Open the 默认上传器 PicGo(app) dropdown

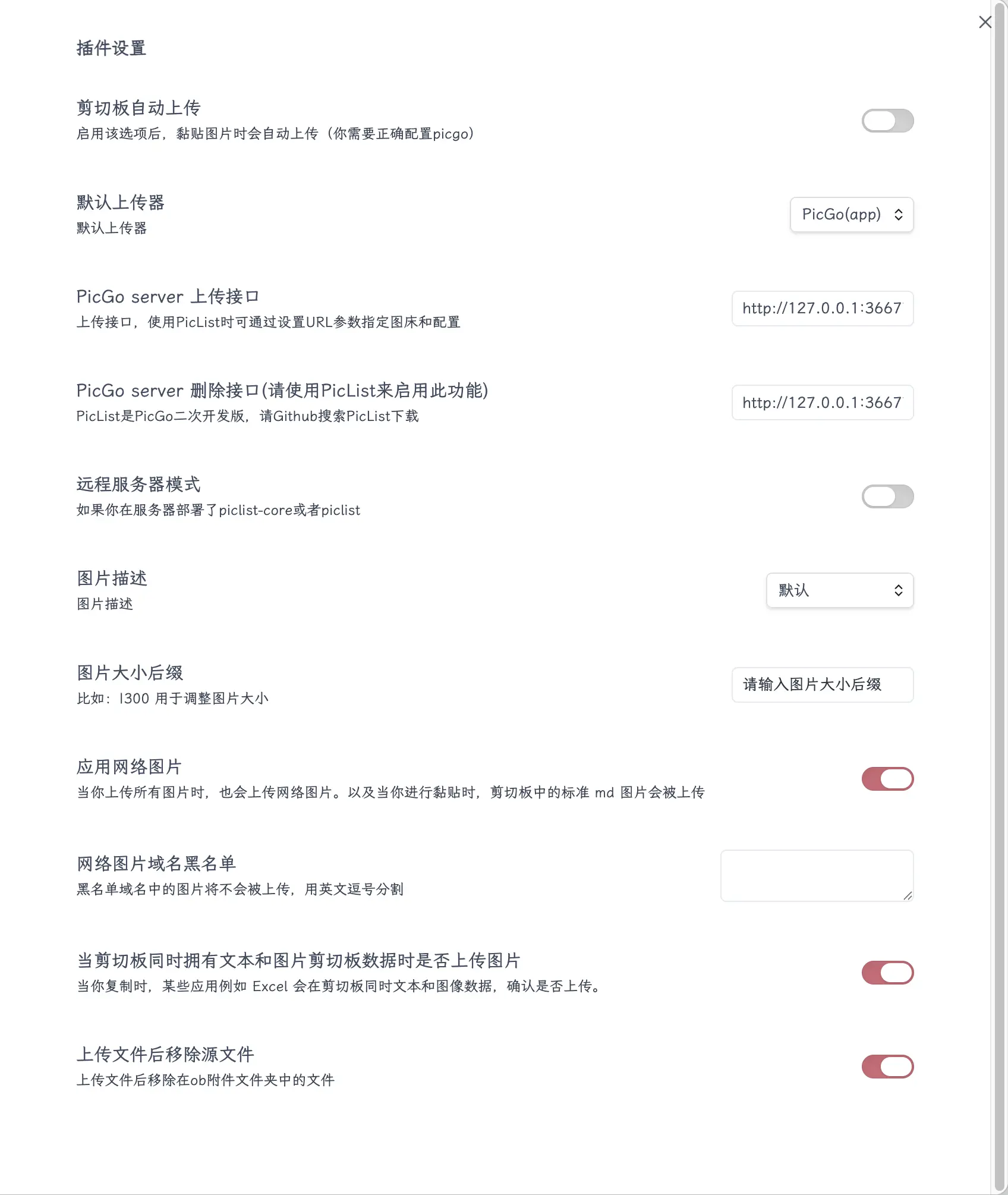(x=851, y=215)
